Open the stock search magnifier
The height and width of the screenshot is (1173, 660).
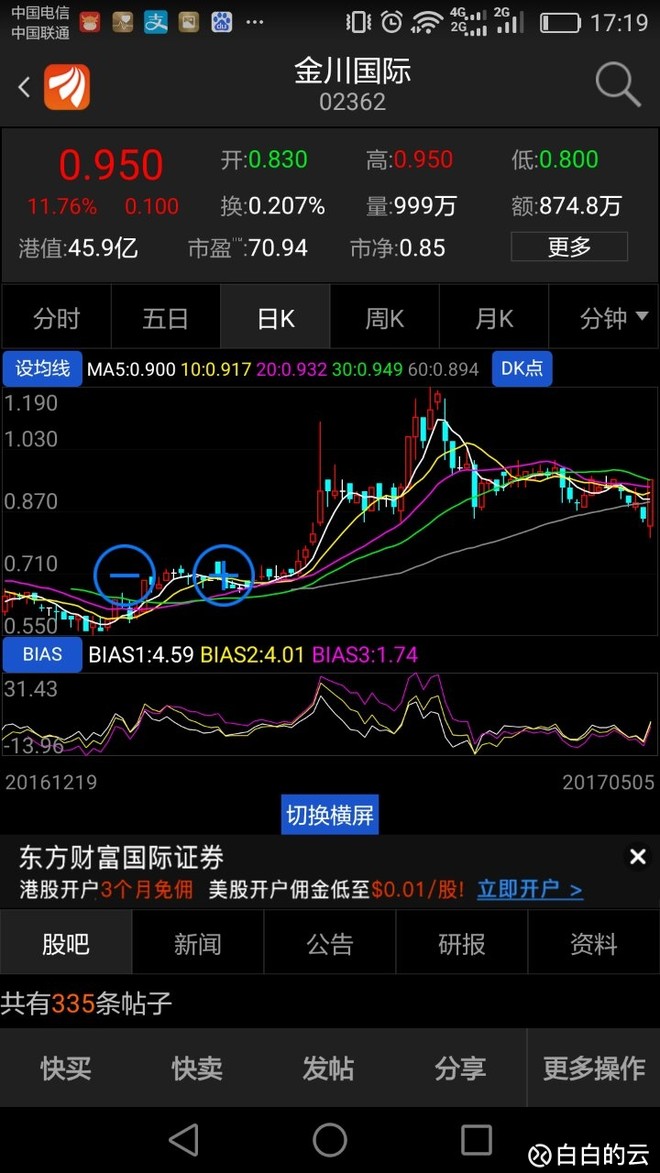click(618, 85)
